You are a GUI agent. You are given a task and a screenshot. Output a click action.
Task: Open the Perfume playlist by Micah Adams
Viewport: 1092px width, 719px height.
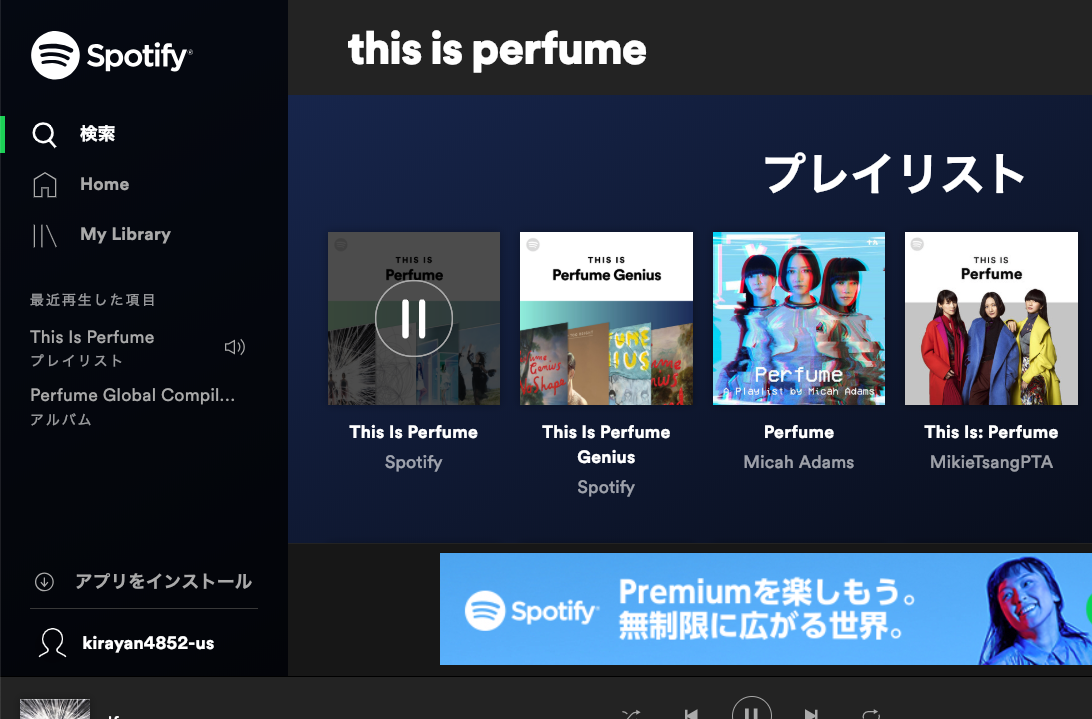(x=798, y=319)
